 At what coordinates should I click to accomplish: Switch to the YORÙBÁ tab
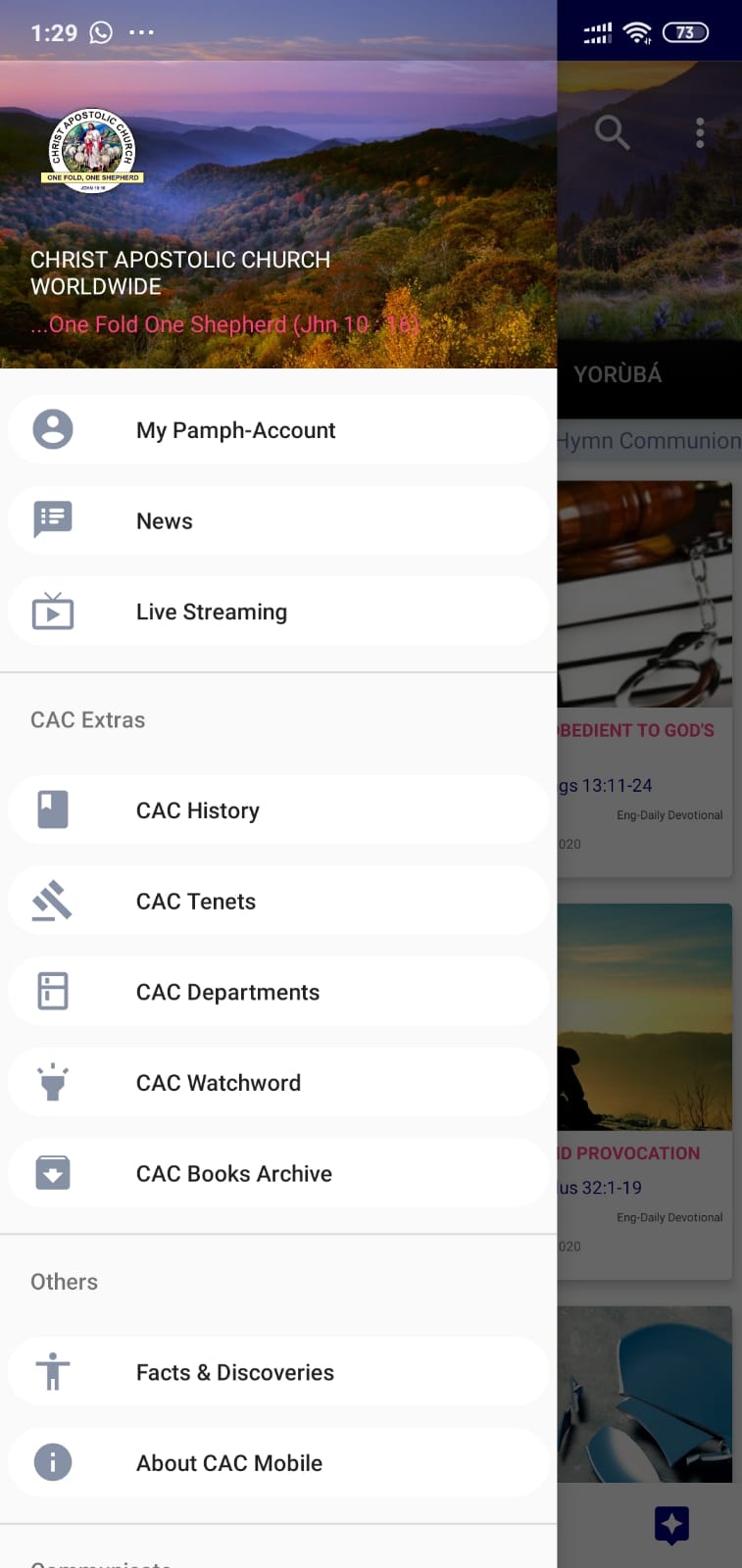click(x=618, y=373)
